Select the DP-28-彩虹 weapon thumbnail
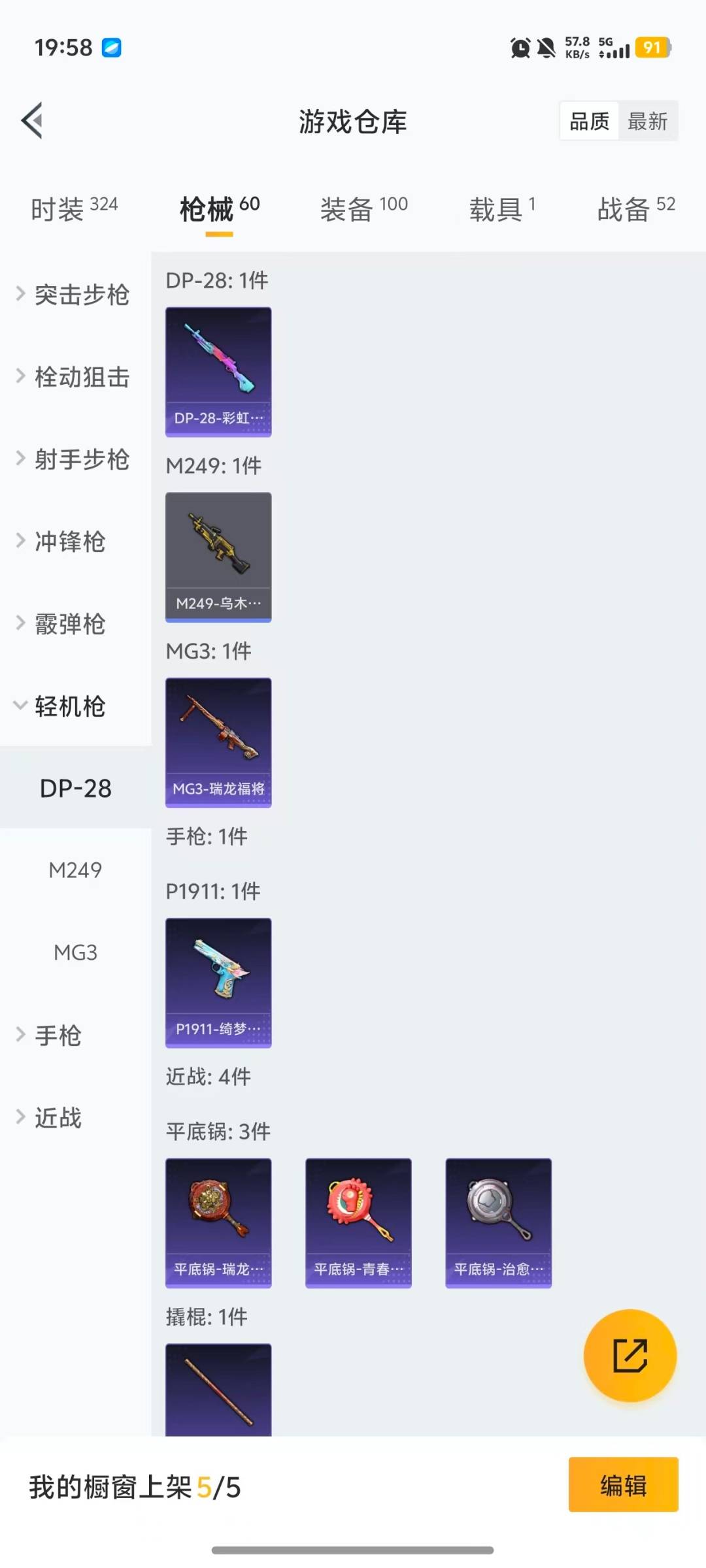The width and height of the screenshot is (706, 1568). tap(218, 371)
